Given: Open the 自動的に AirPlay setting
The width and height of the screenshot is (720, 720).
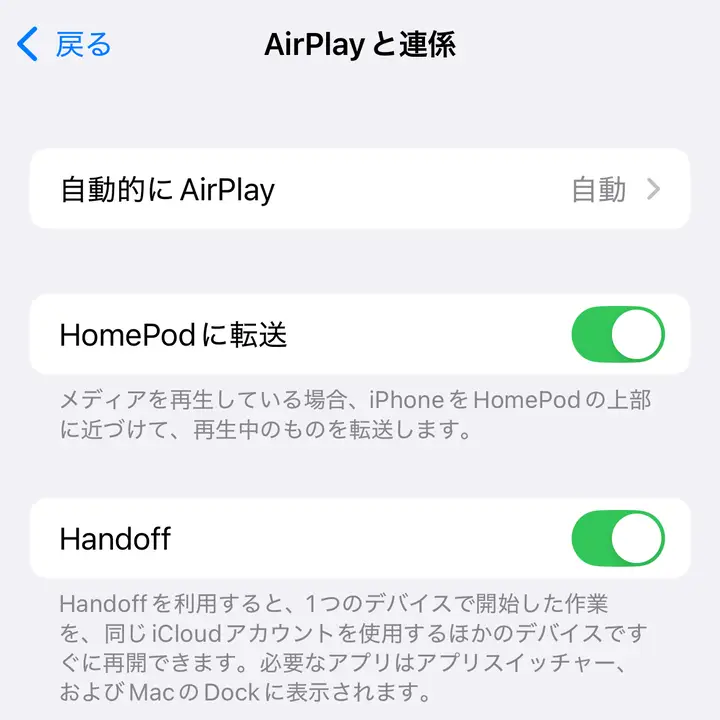Looking at the screenshot, I should click(x=360, y=189).
